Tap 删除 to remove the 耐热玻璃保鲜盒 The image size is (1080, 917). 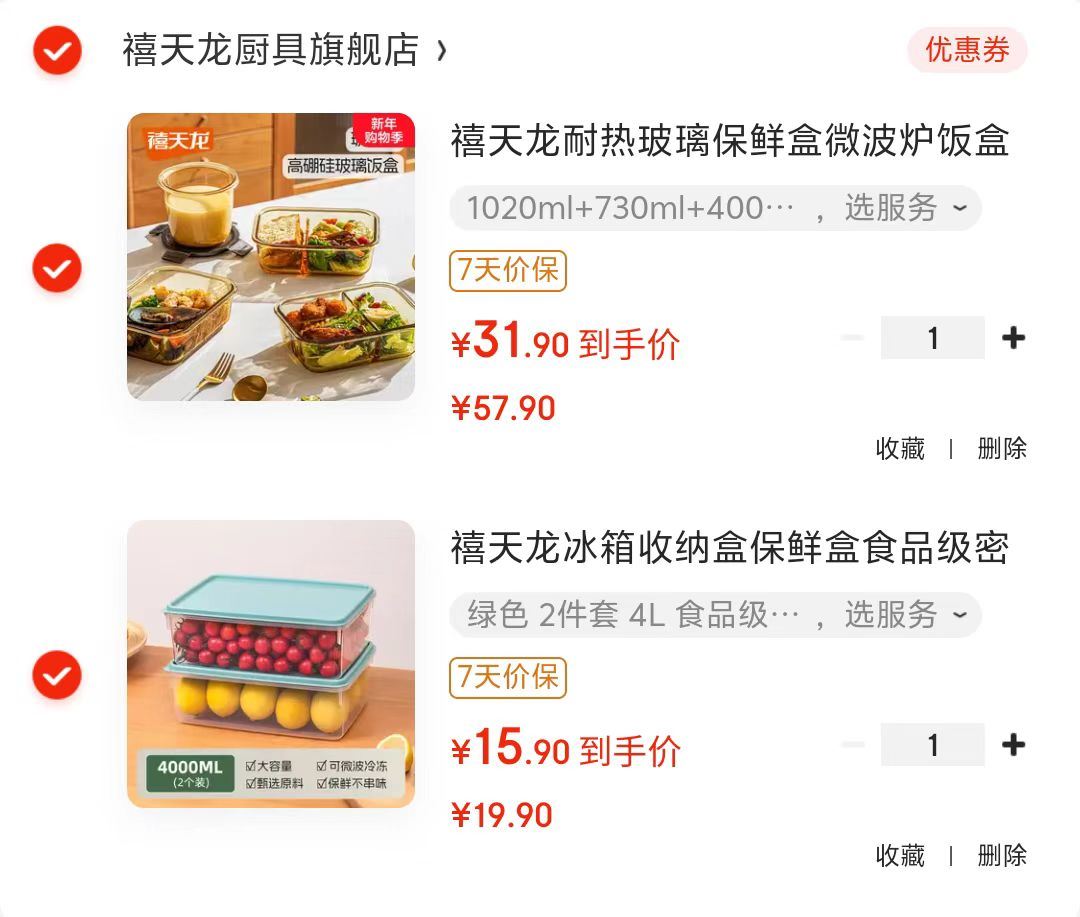point(1002,449)
